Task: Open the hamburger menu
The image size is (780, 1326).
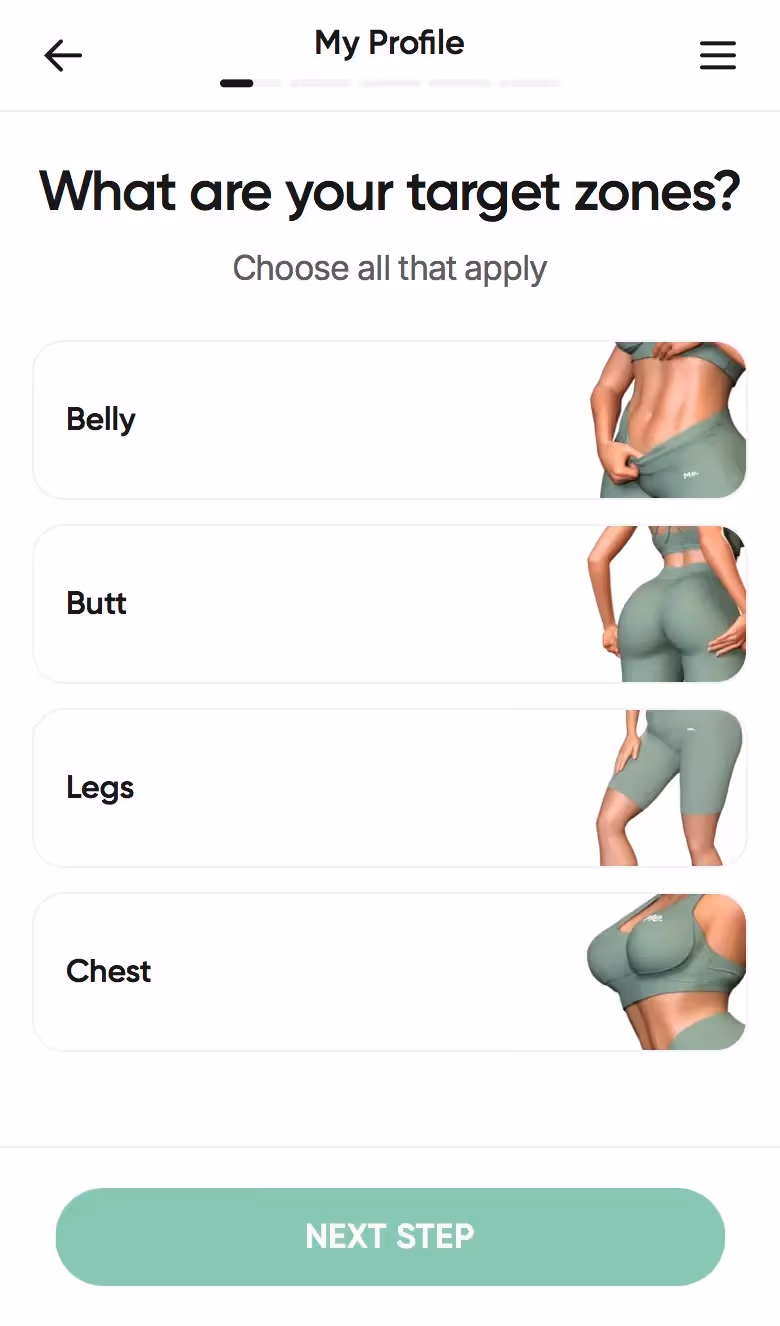Action: pos(717,56)
